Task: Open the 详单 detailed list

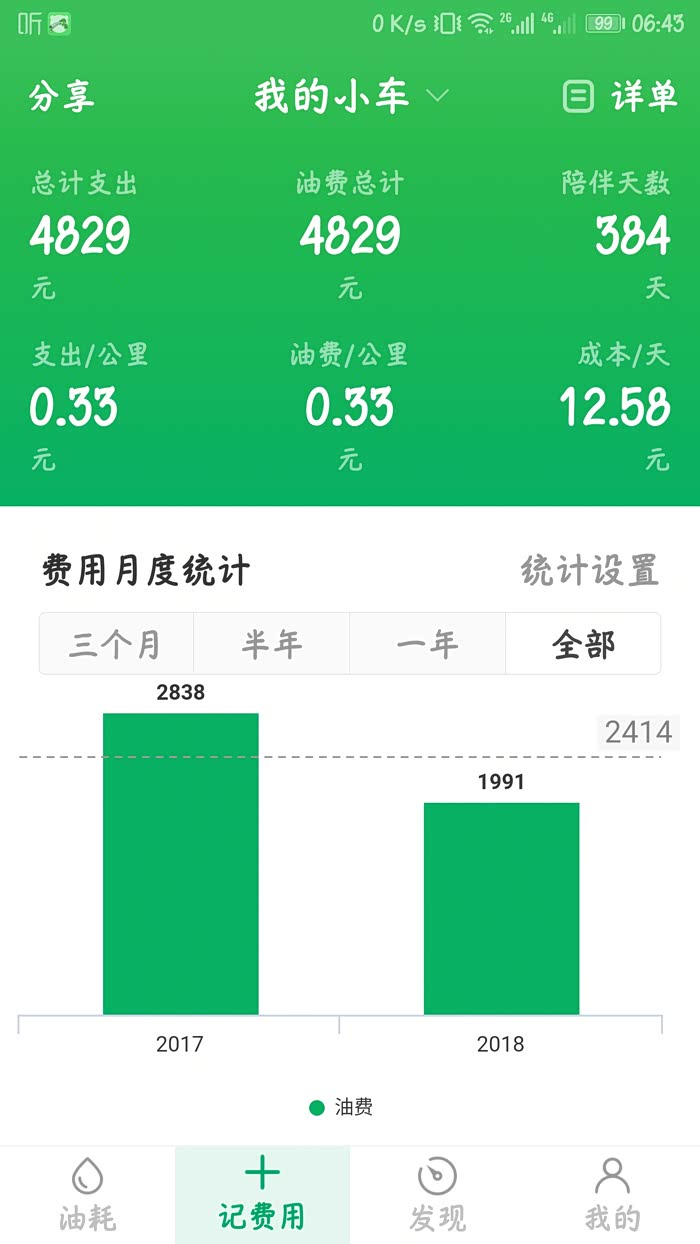Action: pos(620,97)
